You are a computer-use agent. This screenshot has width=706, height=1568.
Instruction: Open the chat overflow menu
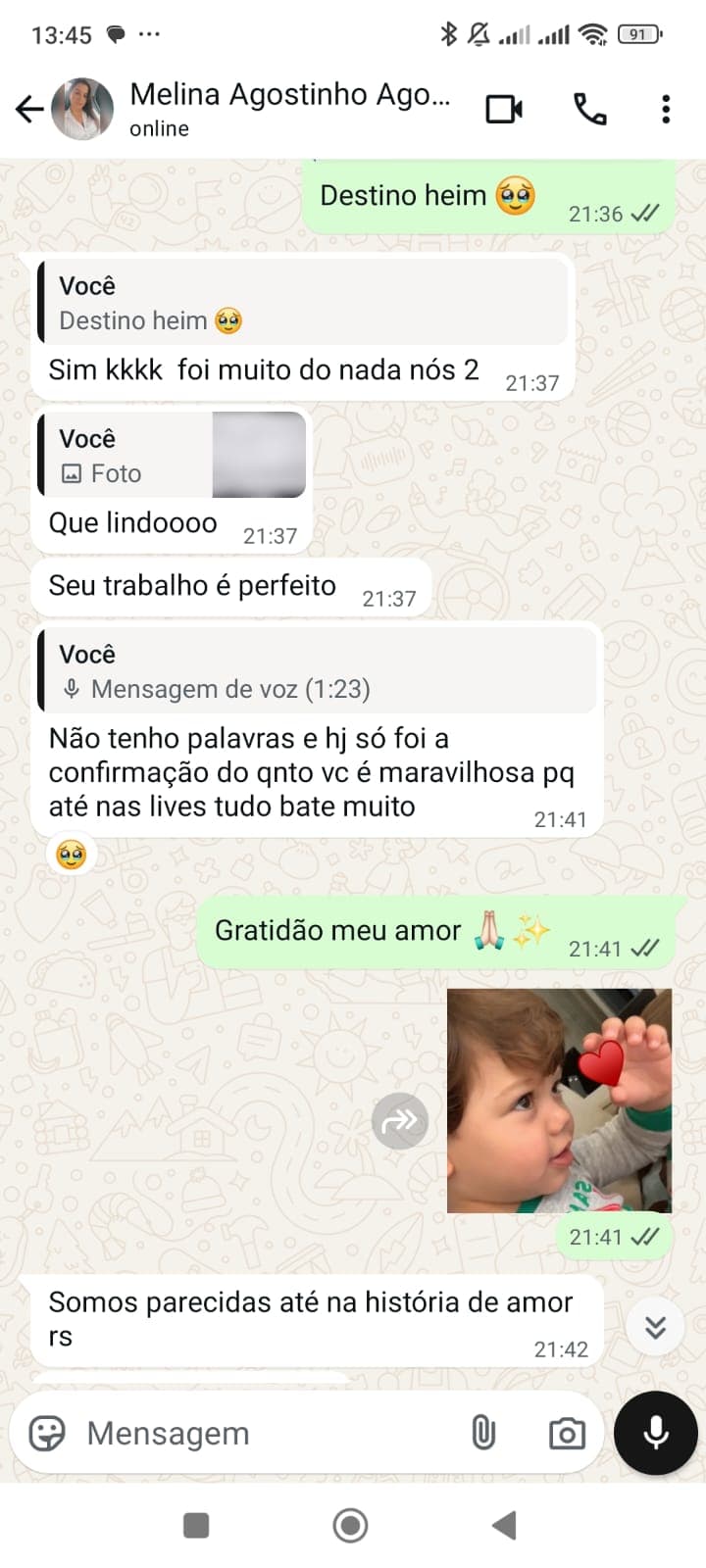(x=666, y=109)
